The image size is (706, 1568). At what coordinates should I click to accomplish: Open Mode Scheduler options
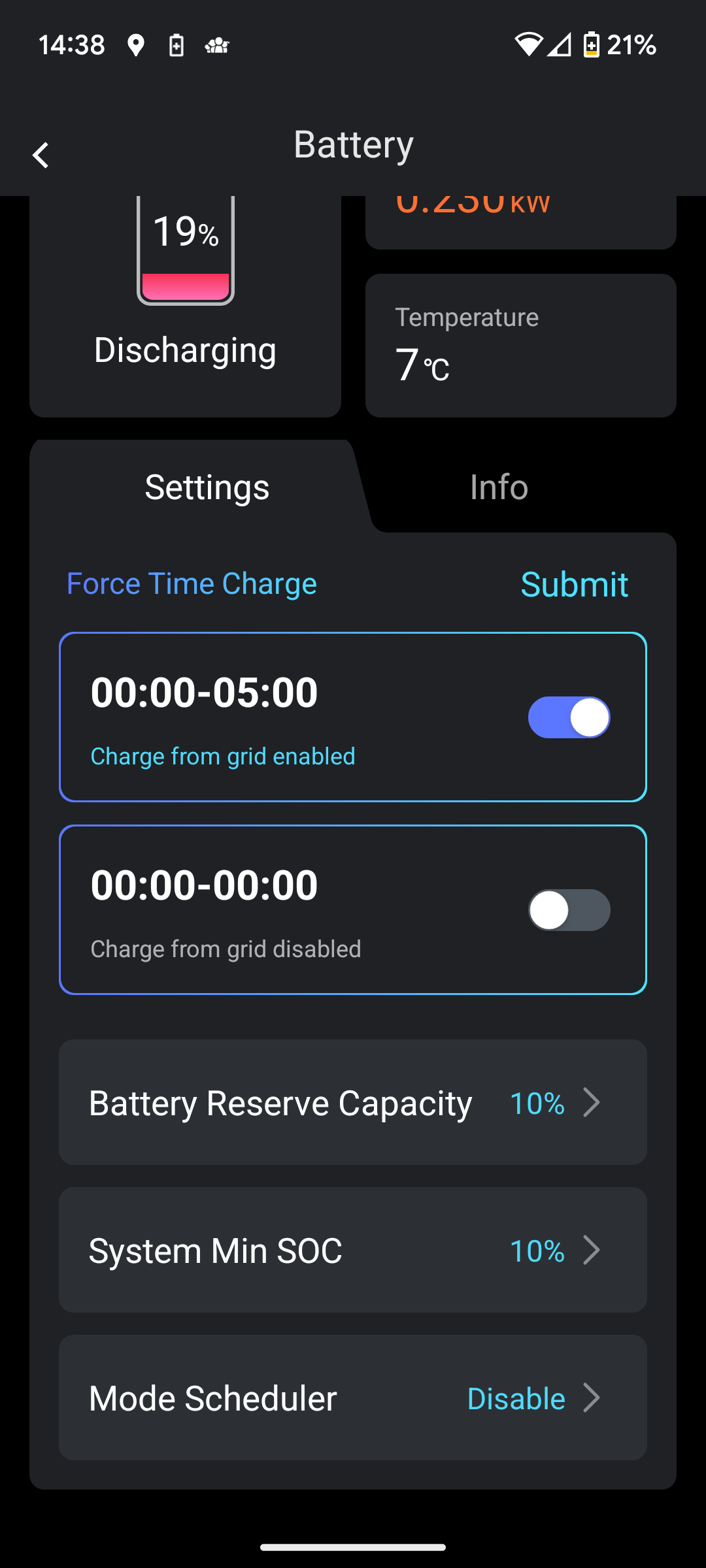[353, 1398]
